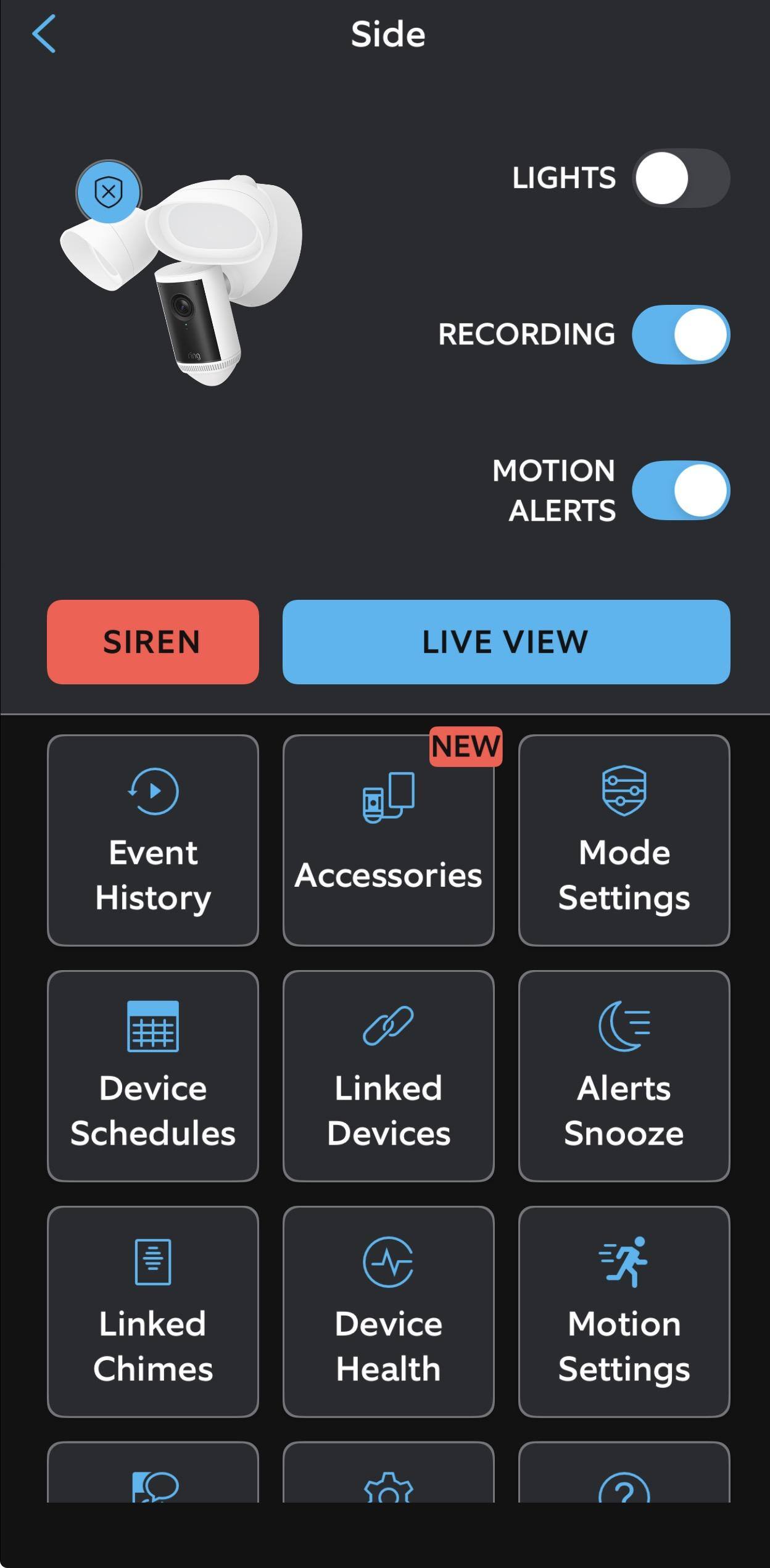Image resolution: width=770 pixels, height=1568 pixels.
Task: Check Device Health
Action: pos(388,1311)
